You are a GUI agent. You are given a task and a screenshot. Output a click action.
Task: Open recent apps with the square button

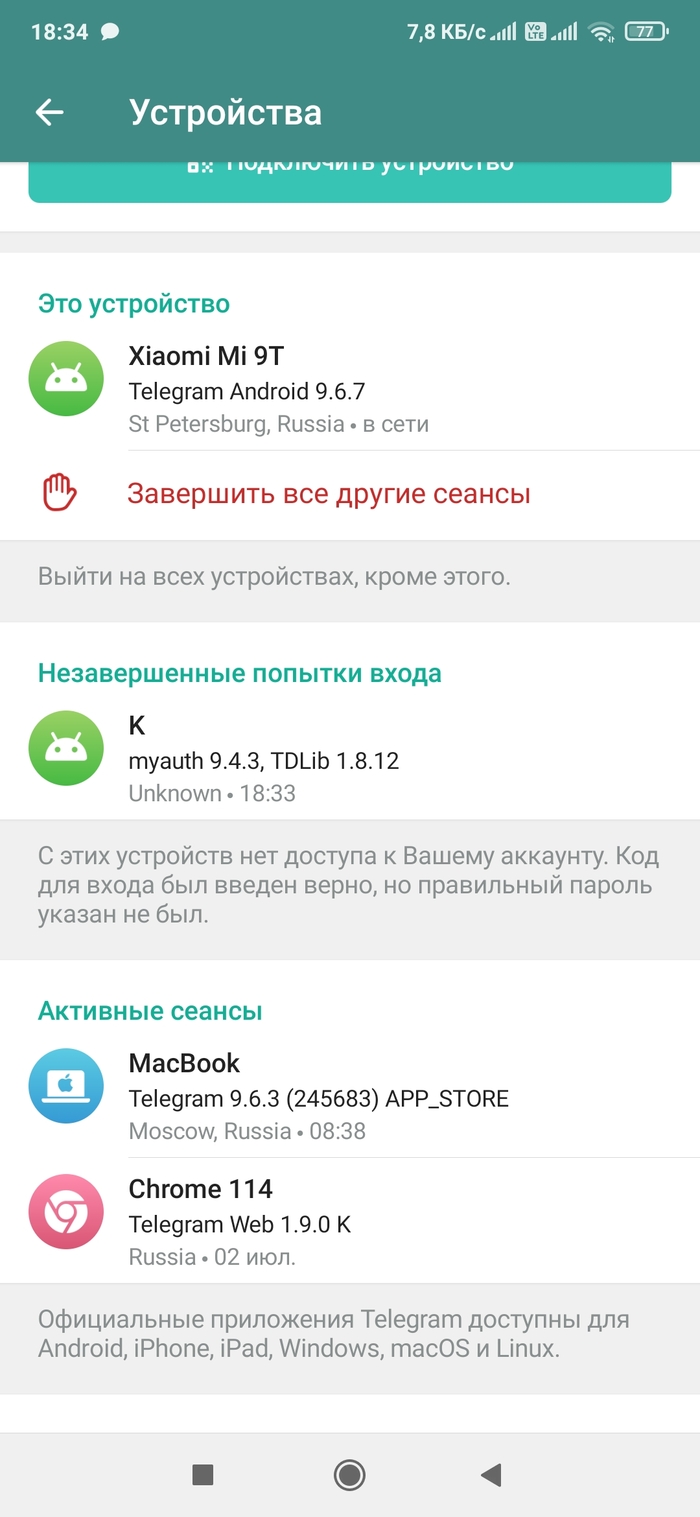tap(203, 1474)
